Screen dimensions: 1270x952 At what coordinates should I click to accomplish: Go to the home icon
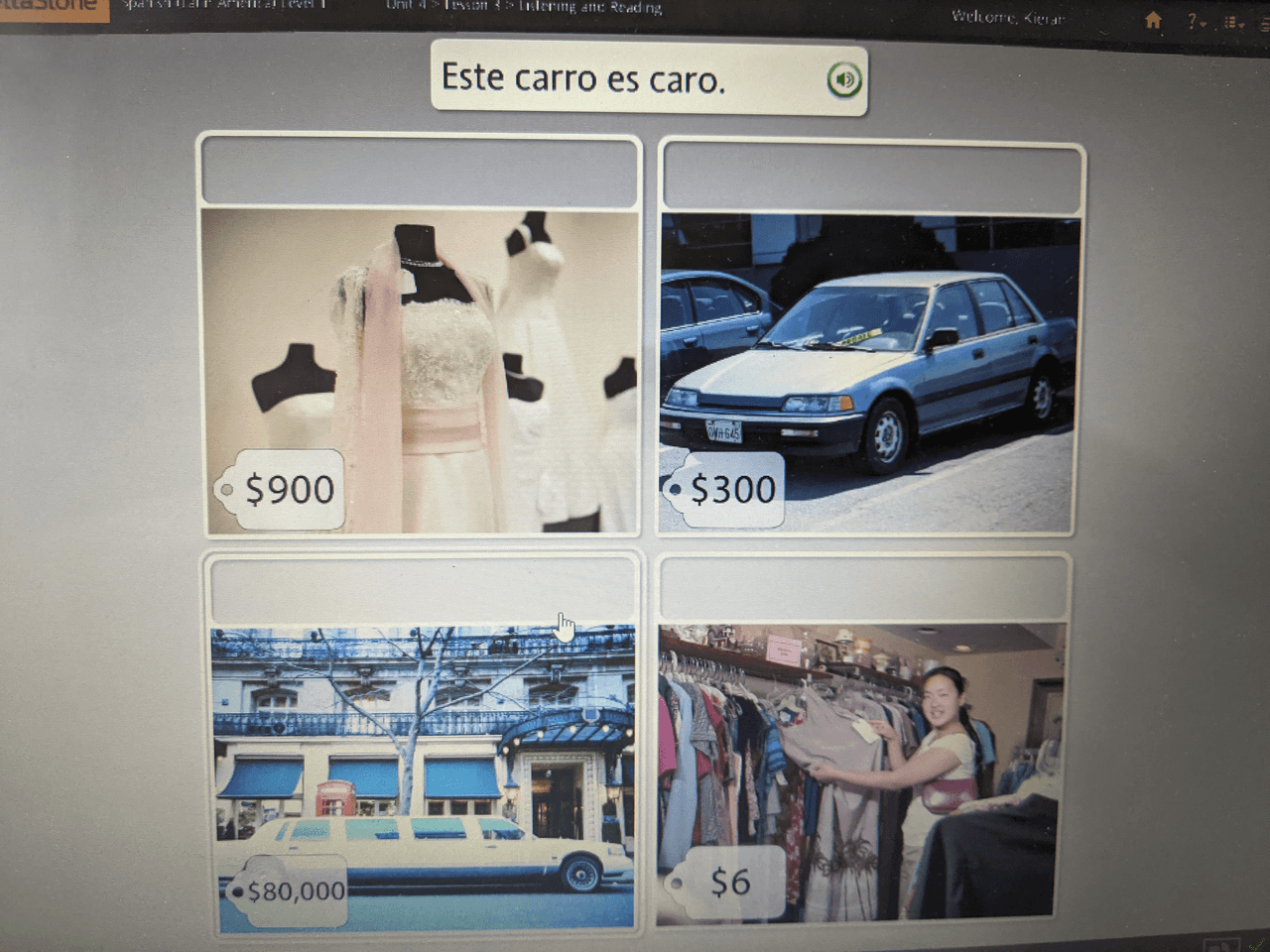tap(1153, 21)
